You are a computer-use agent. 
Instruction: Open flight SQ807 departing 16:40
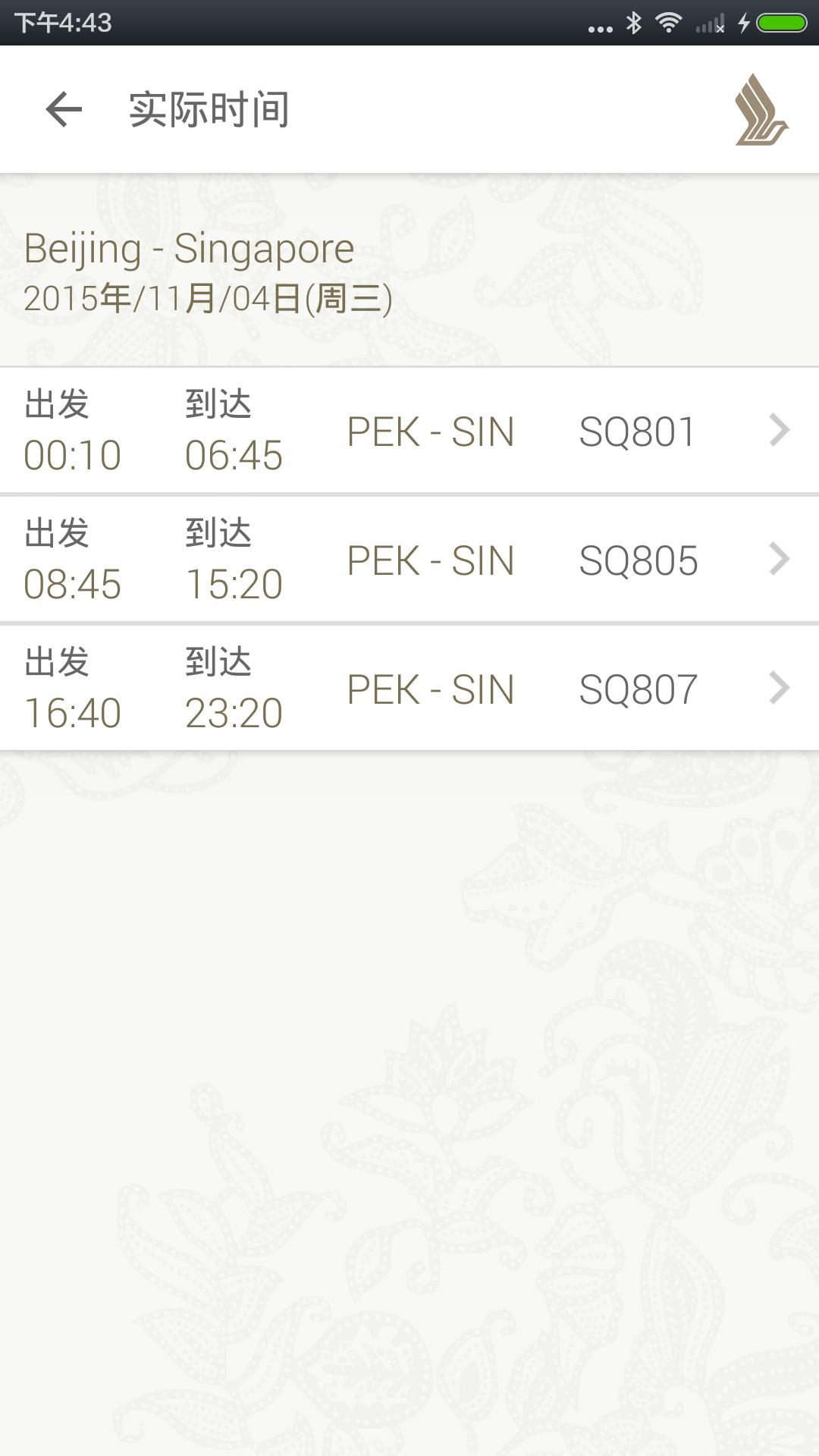coord(409,689)
